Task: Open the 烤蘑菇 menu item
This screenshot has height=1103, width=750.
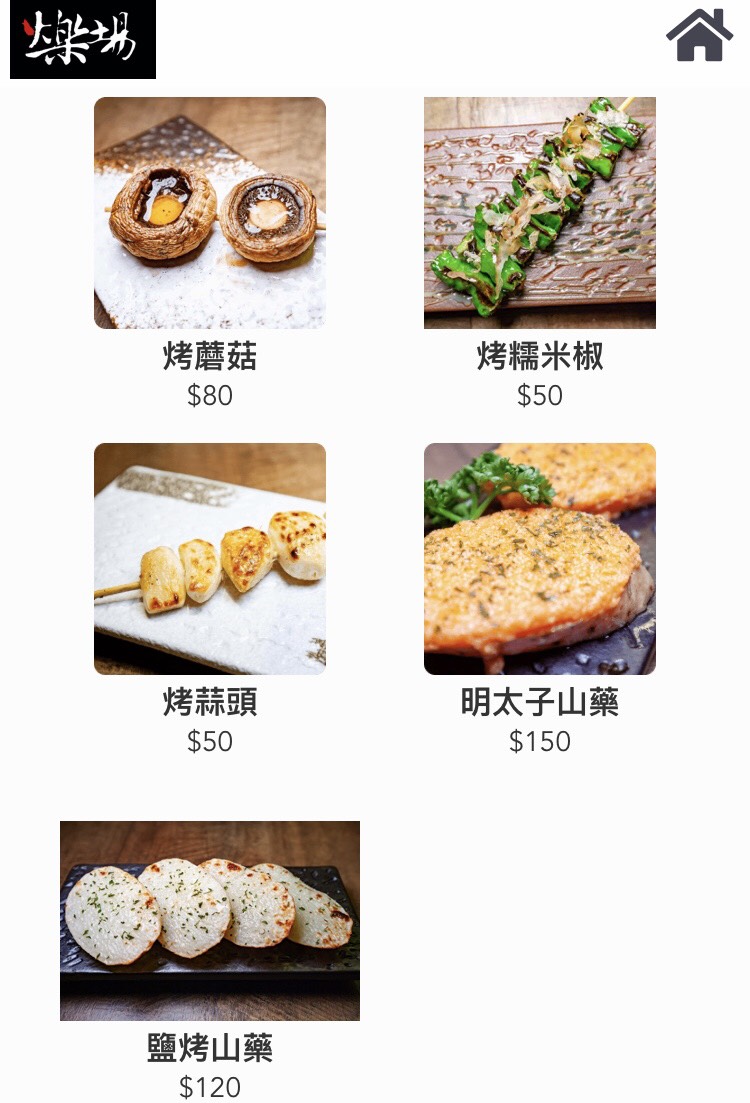Action: click(210, 213)
